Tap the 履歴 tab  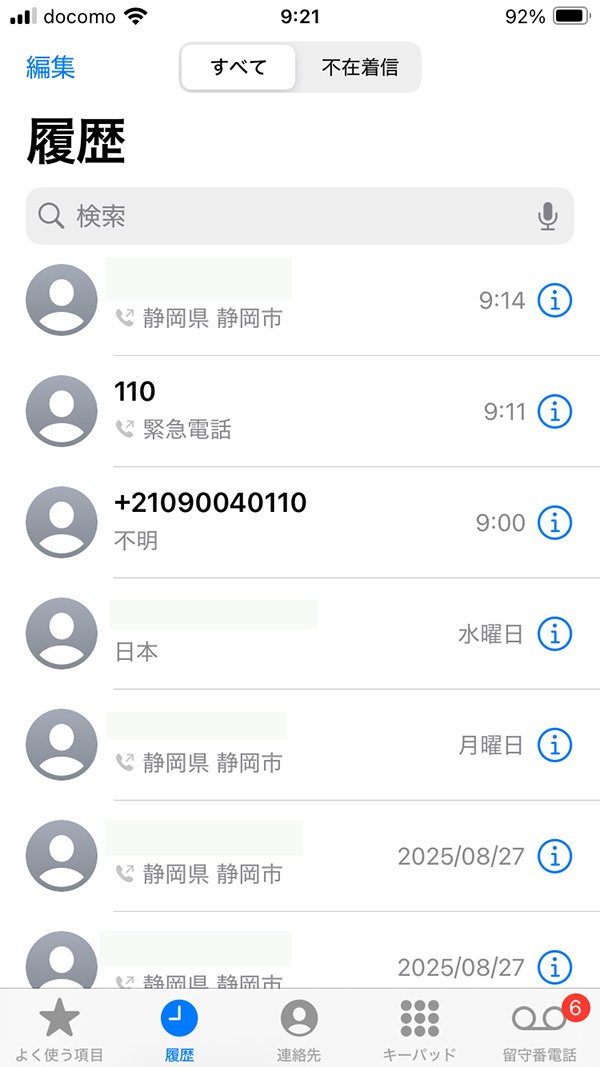pyautogui.click(x=179, y=1028)
